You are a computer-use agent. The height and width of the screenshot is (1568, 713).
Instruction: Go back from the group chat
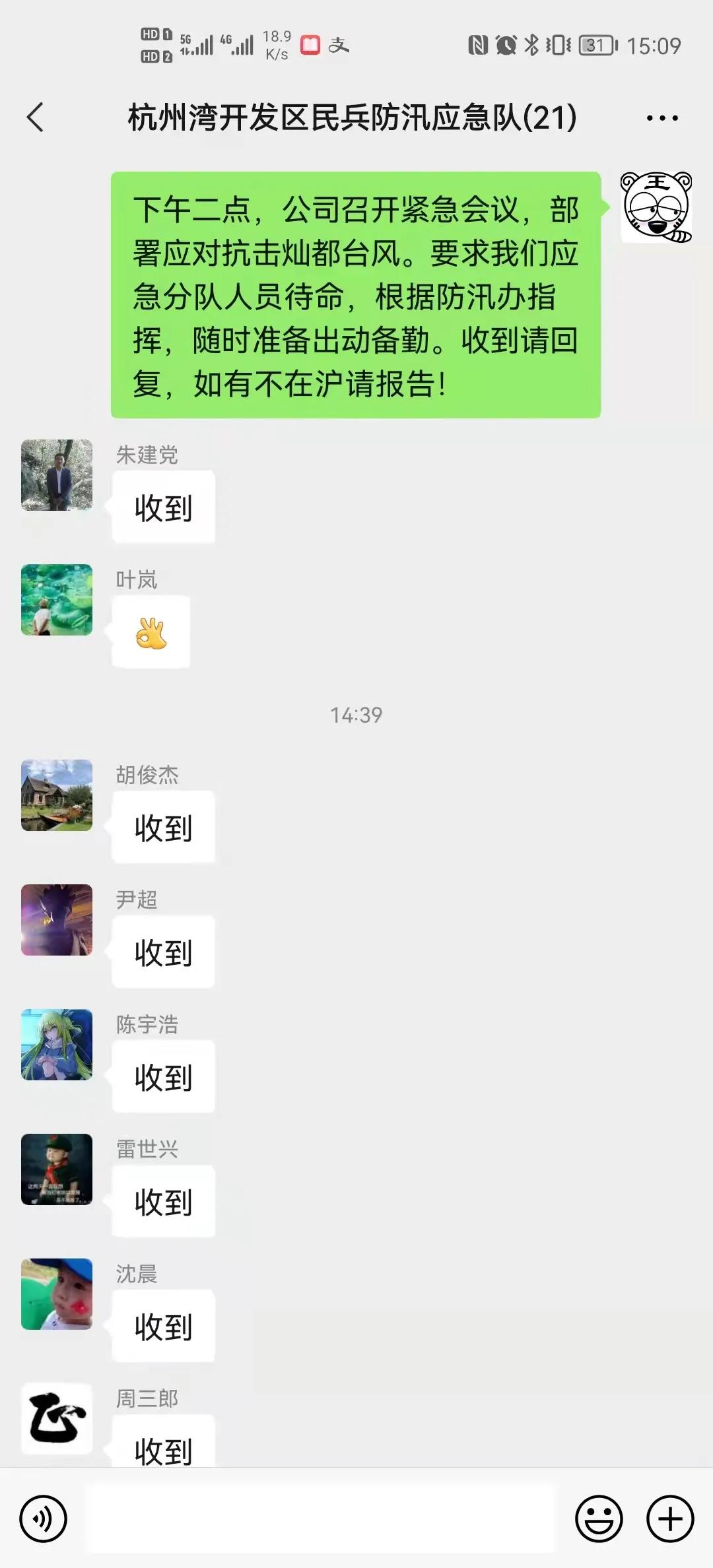[x=36, y=117]
